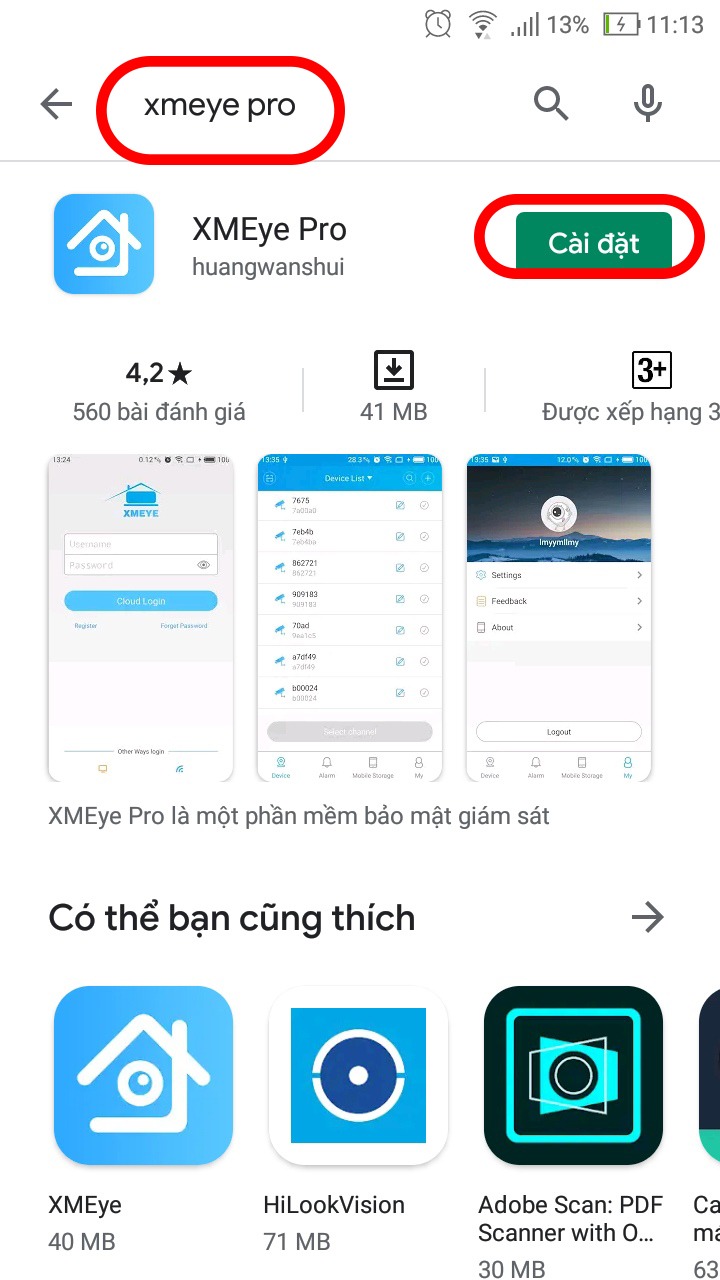Screen dimensions: 720x1280
Task: View the login screen screenshot
Action: (x=140, y=618)
